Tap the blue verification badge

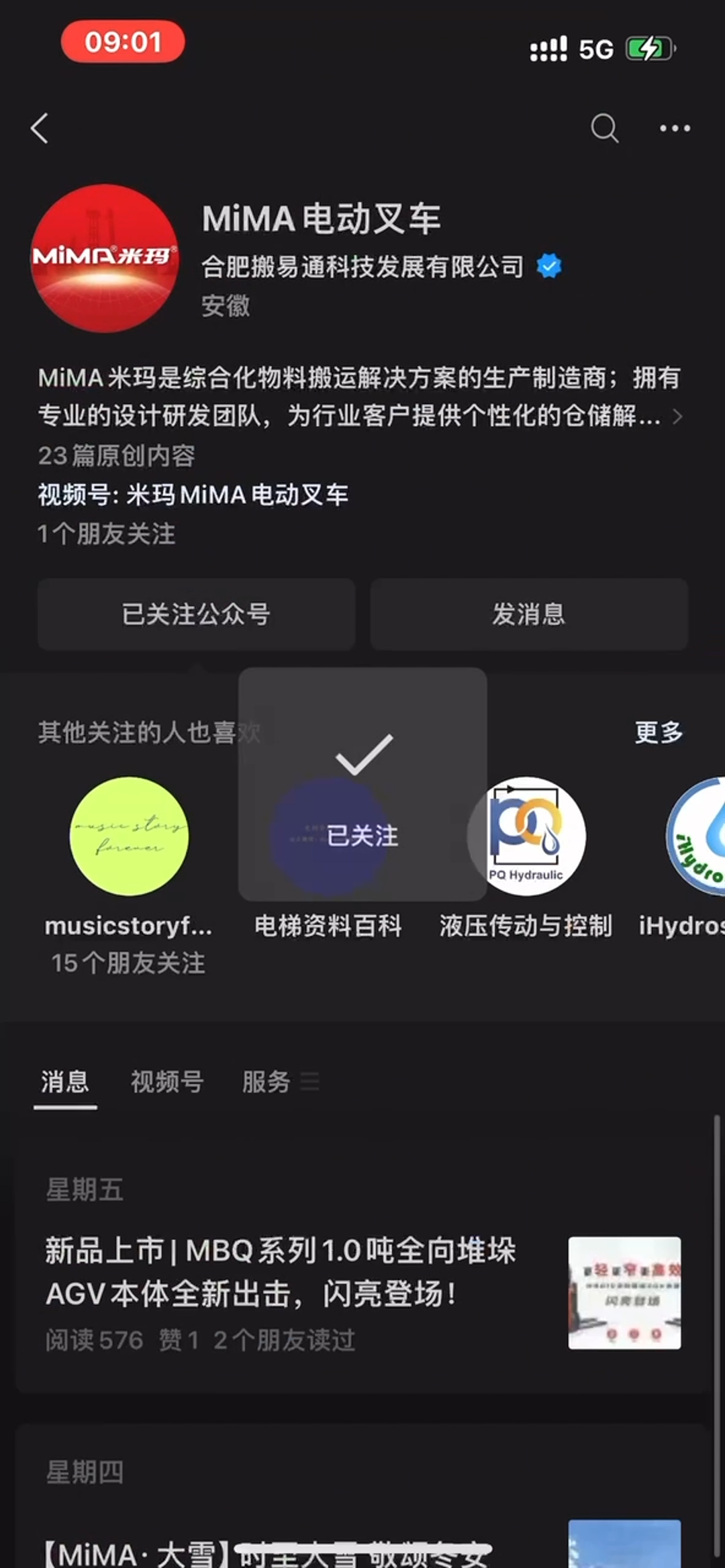[x=549, y=264]
